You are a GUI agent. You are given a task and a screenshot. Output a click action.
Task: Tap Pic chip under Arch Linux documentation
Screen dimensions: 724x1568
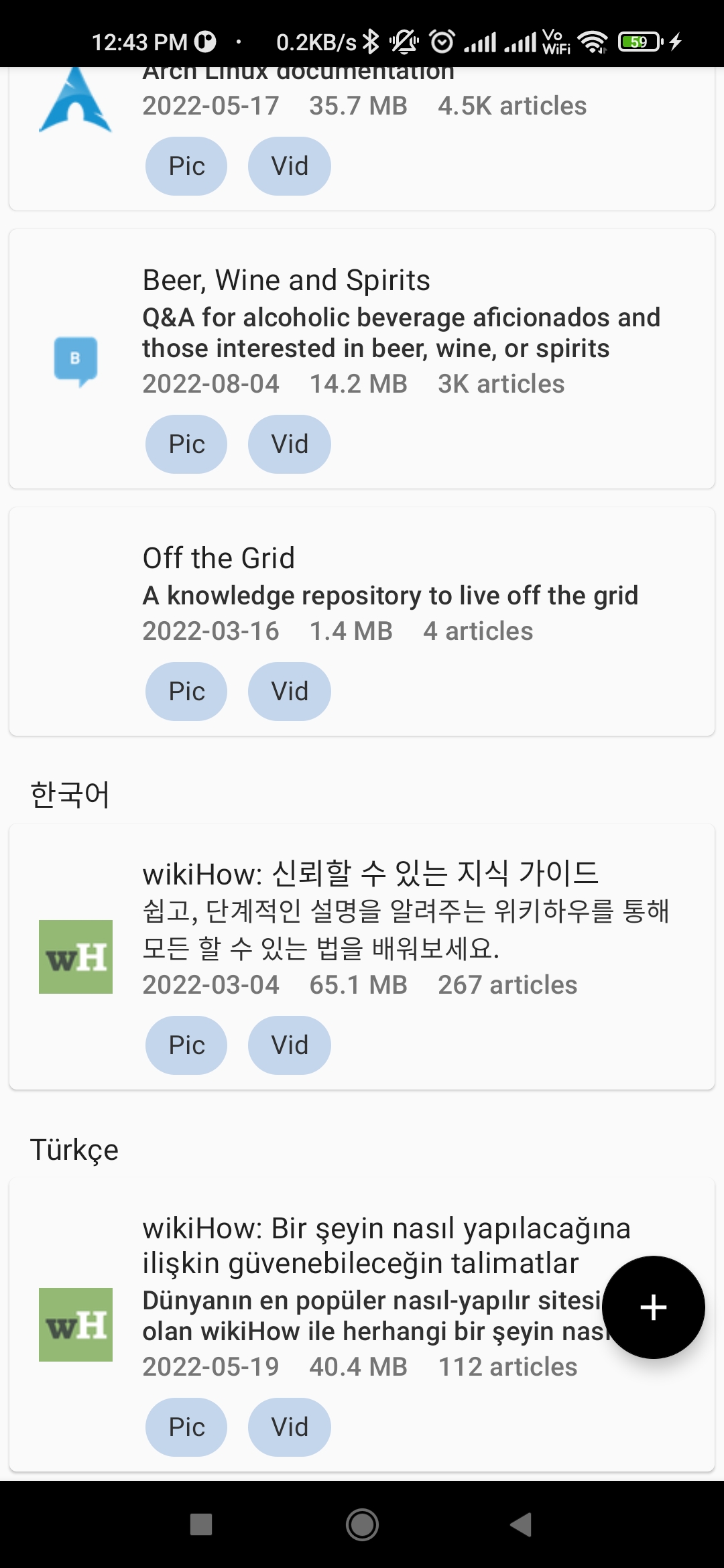[x=186, y=166]
